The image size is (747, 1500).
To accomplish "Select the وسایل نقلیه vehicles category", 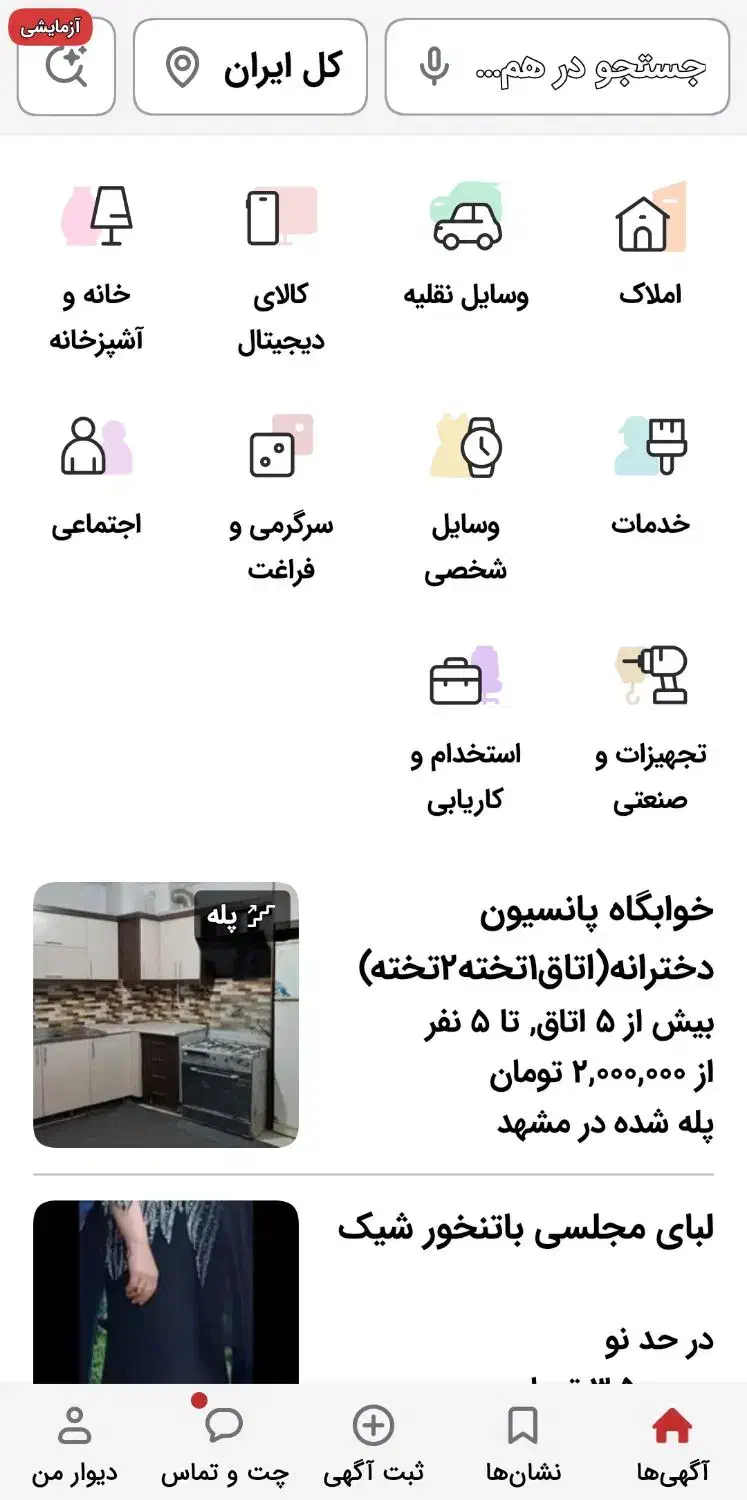I will [x=465, y=240].
